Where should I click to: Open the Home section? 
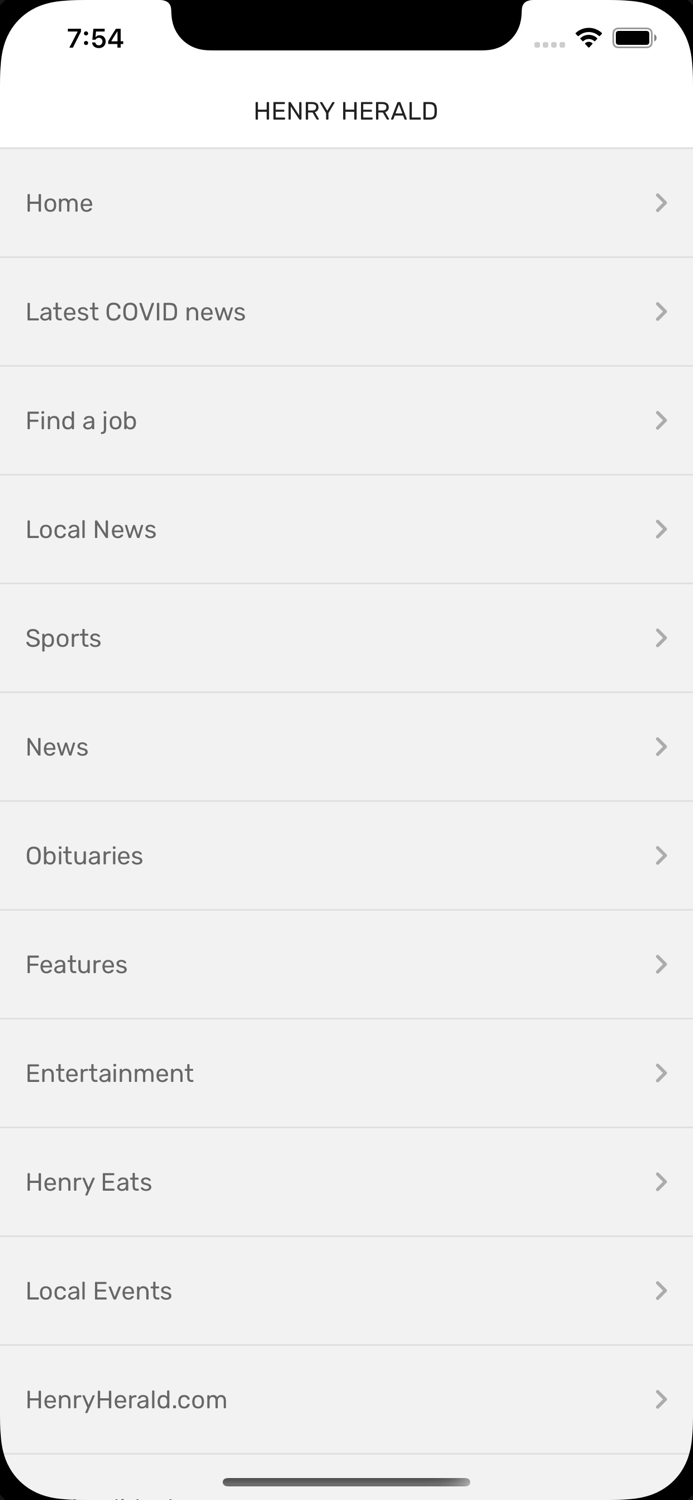pos(346,203)
